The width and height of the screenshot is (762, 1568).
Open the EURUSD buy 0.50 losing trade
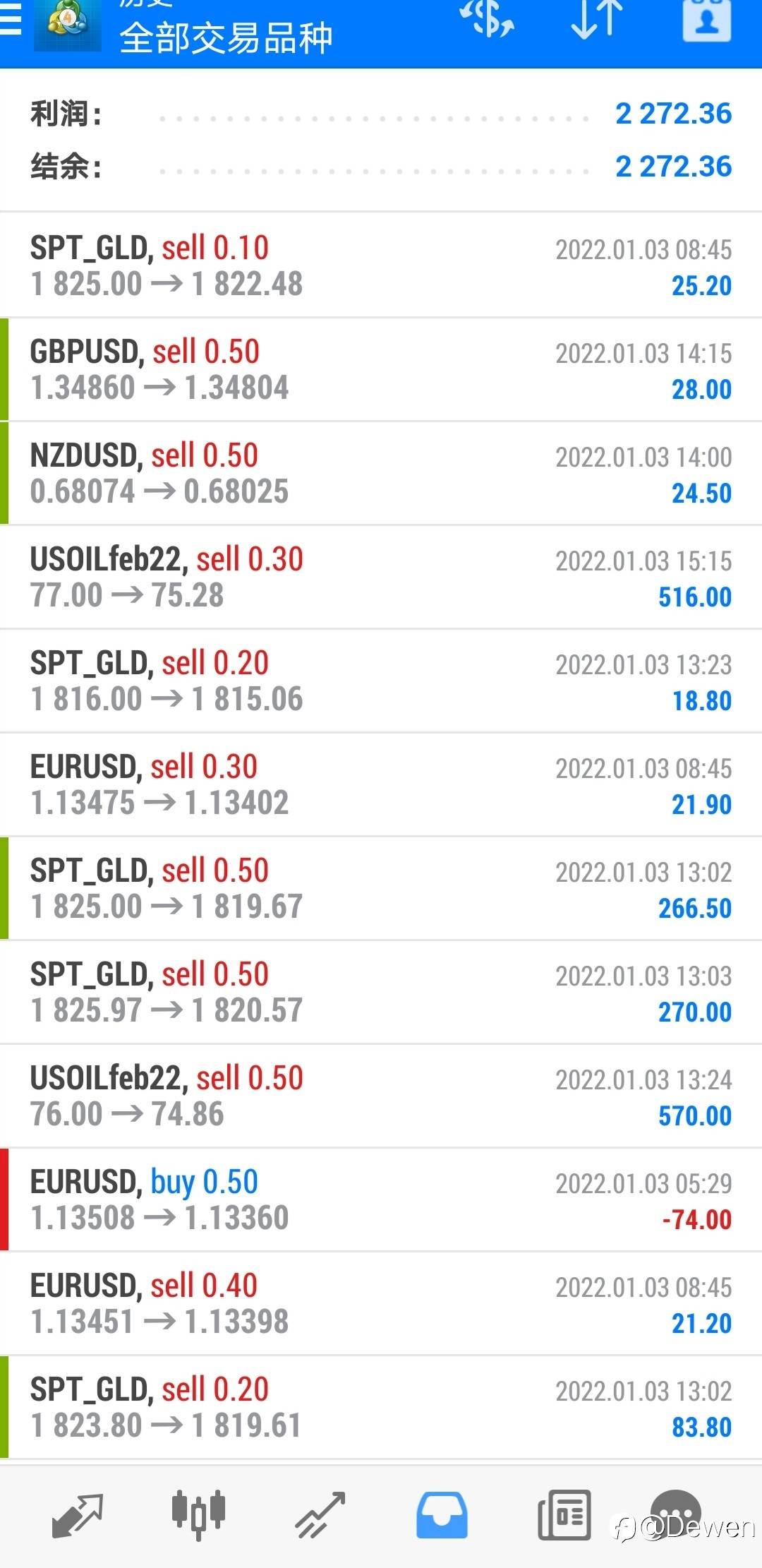click(381, 1199)
